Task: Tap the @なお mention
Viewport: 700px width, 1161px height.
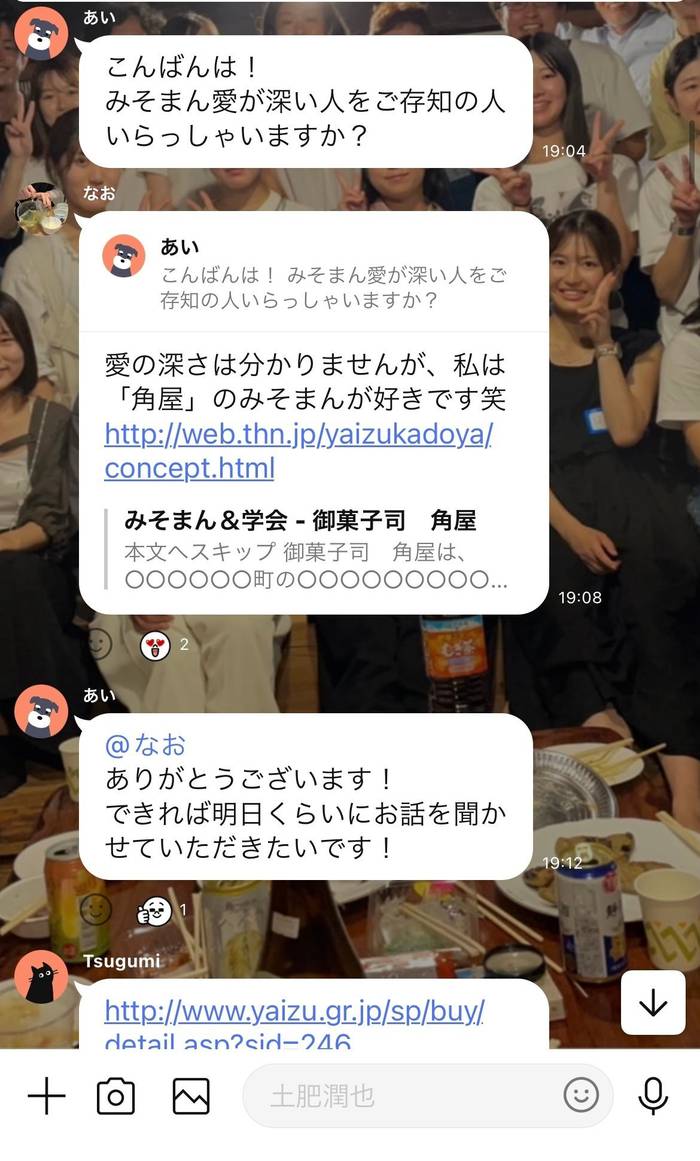Action: click(x=146, y=745)
